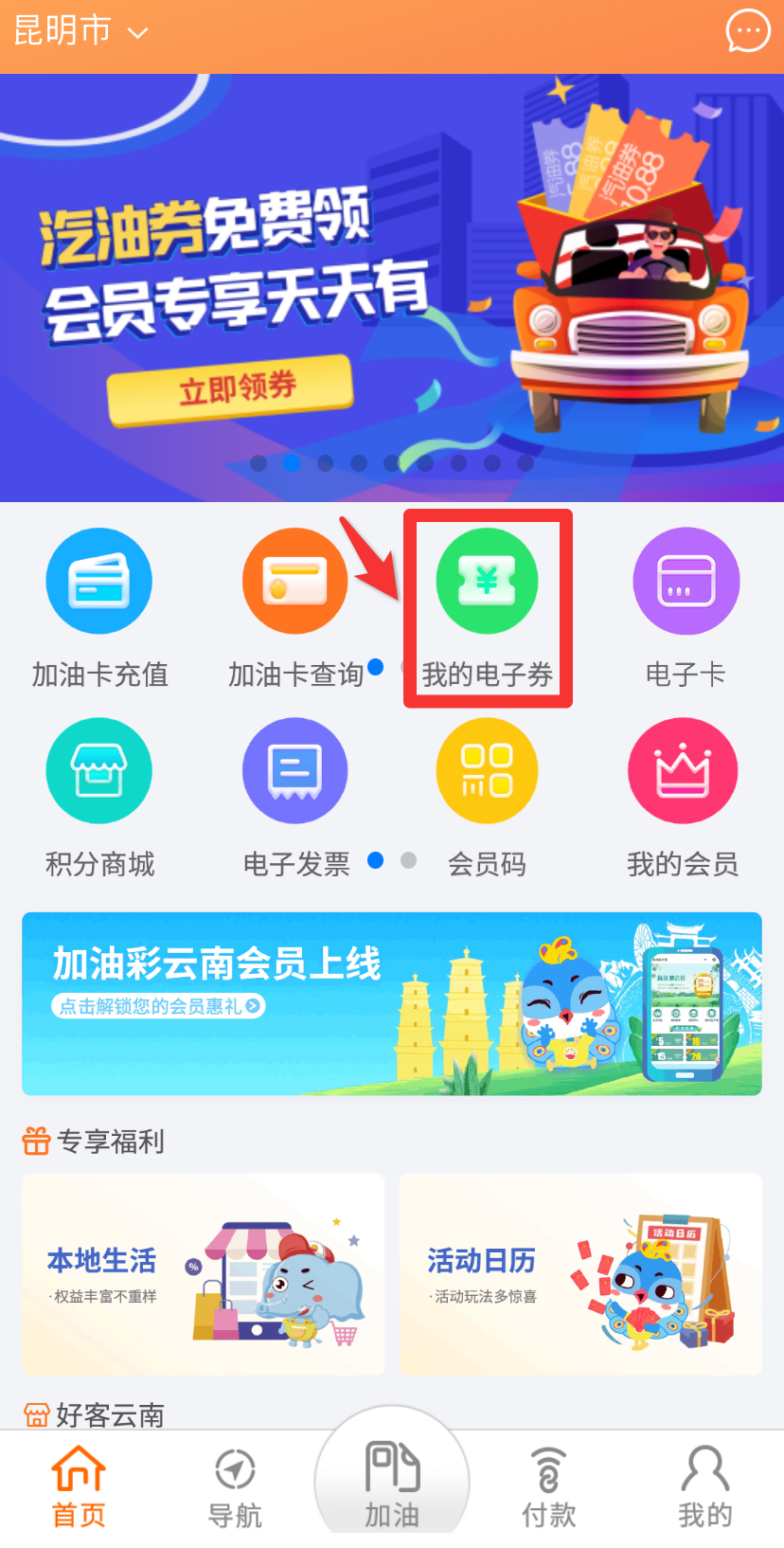Open the messages chat bubble icon
784x1548 pixels.
coord(747,32)
